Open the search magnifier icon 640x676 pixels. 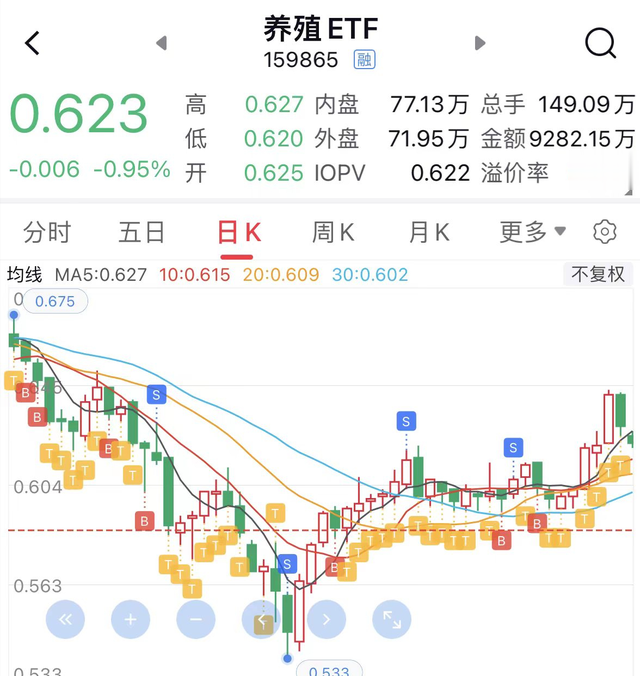click(x=600, y=43)
